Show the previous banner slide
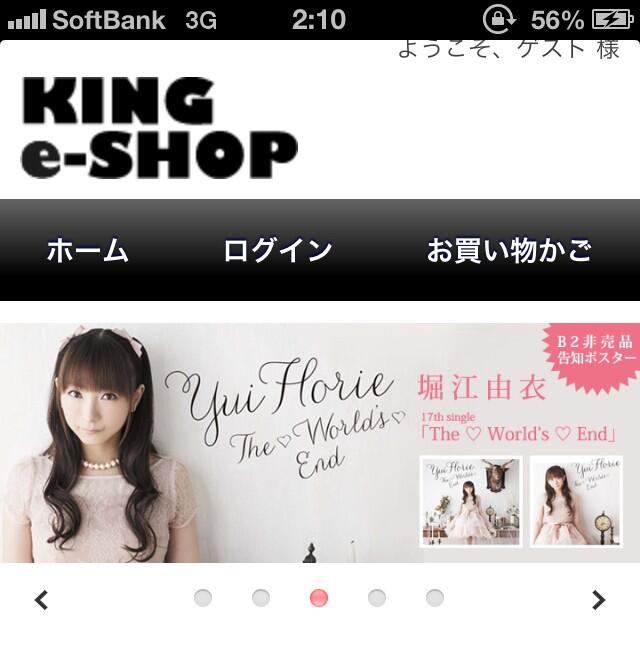 pos(41,600)
